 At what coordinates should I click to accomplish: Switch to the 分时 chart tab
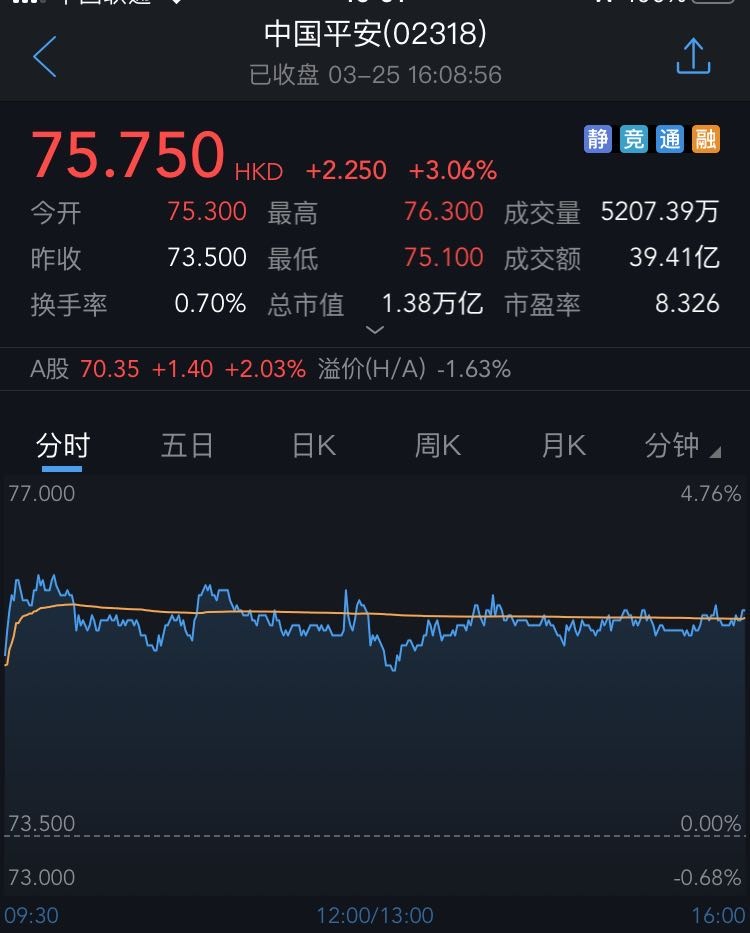tap(62, 446)
